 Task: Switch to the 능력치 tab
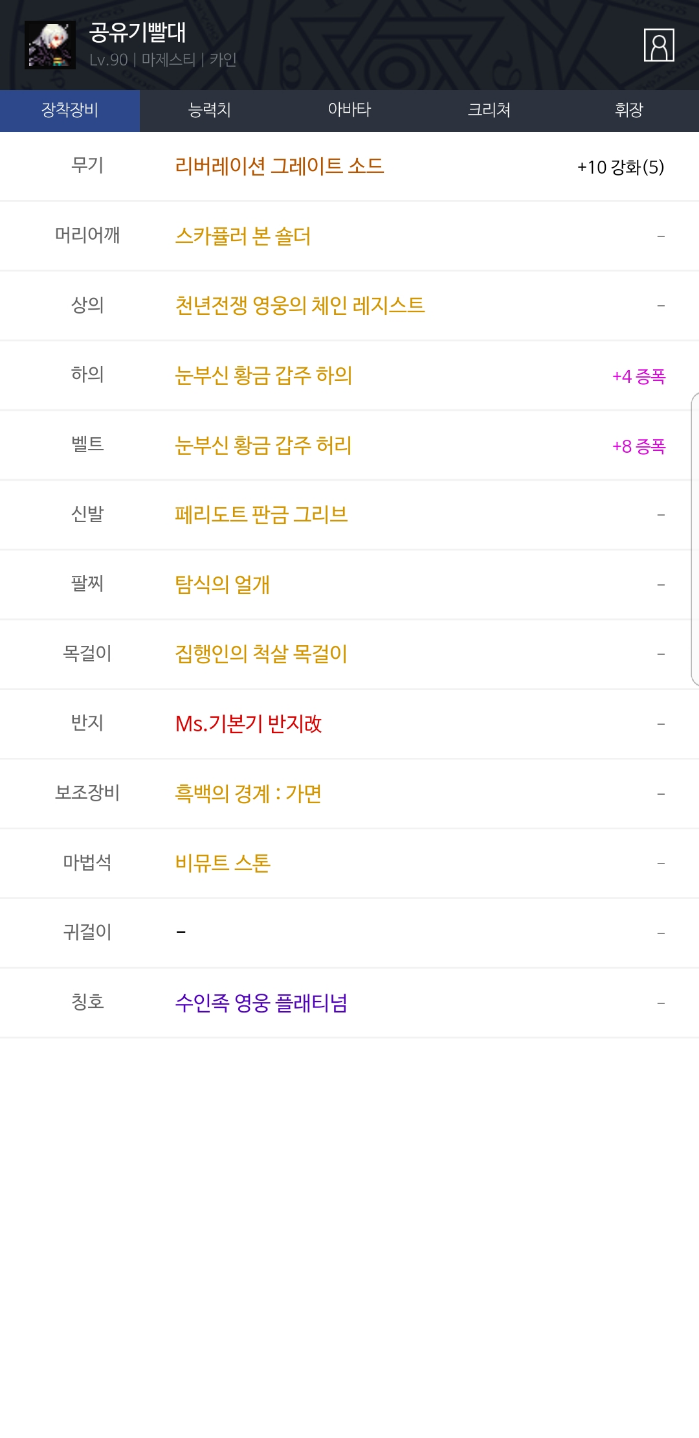point(209,110)
